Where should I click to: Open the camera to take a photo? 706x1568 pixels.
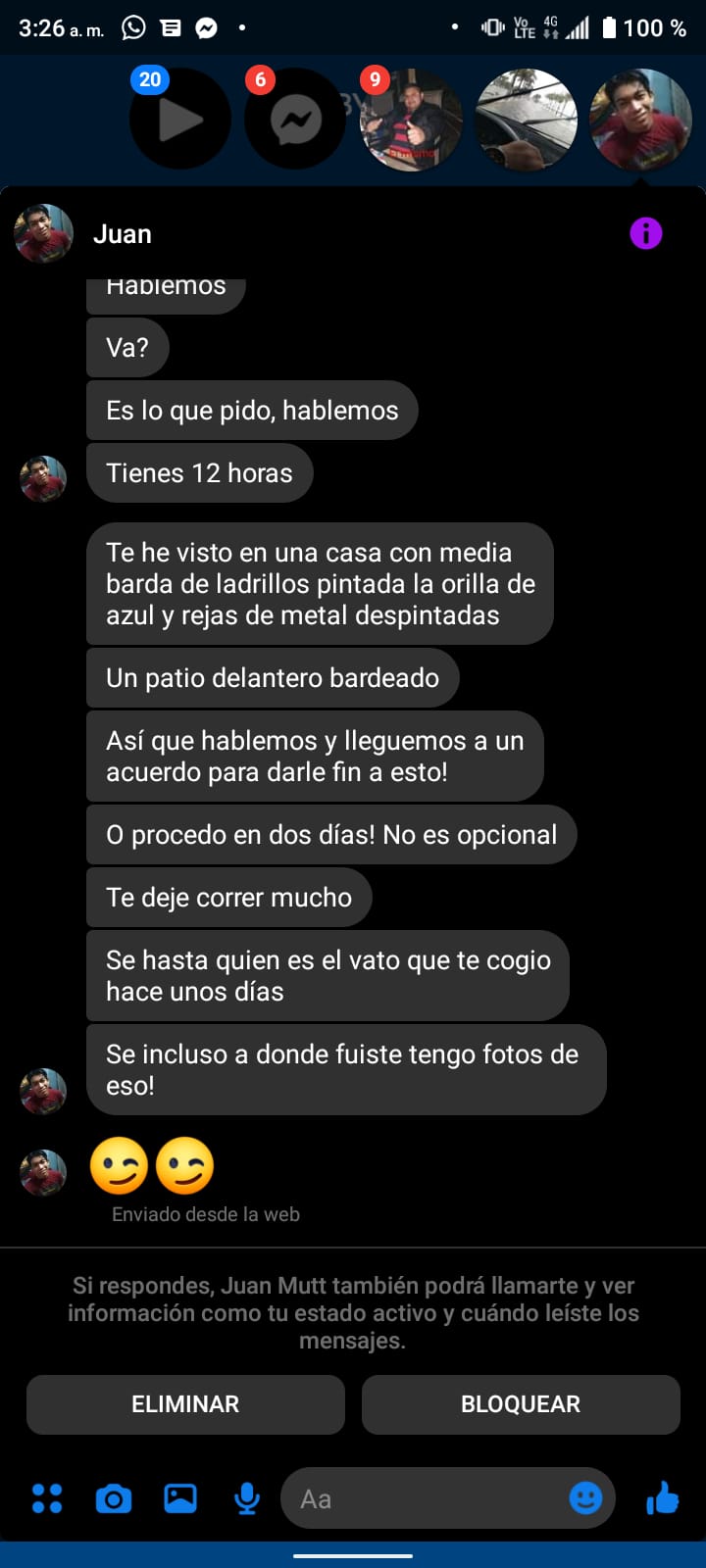pyautogui.click(x=114, y=1498)
